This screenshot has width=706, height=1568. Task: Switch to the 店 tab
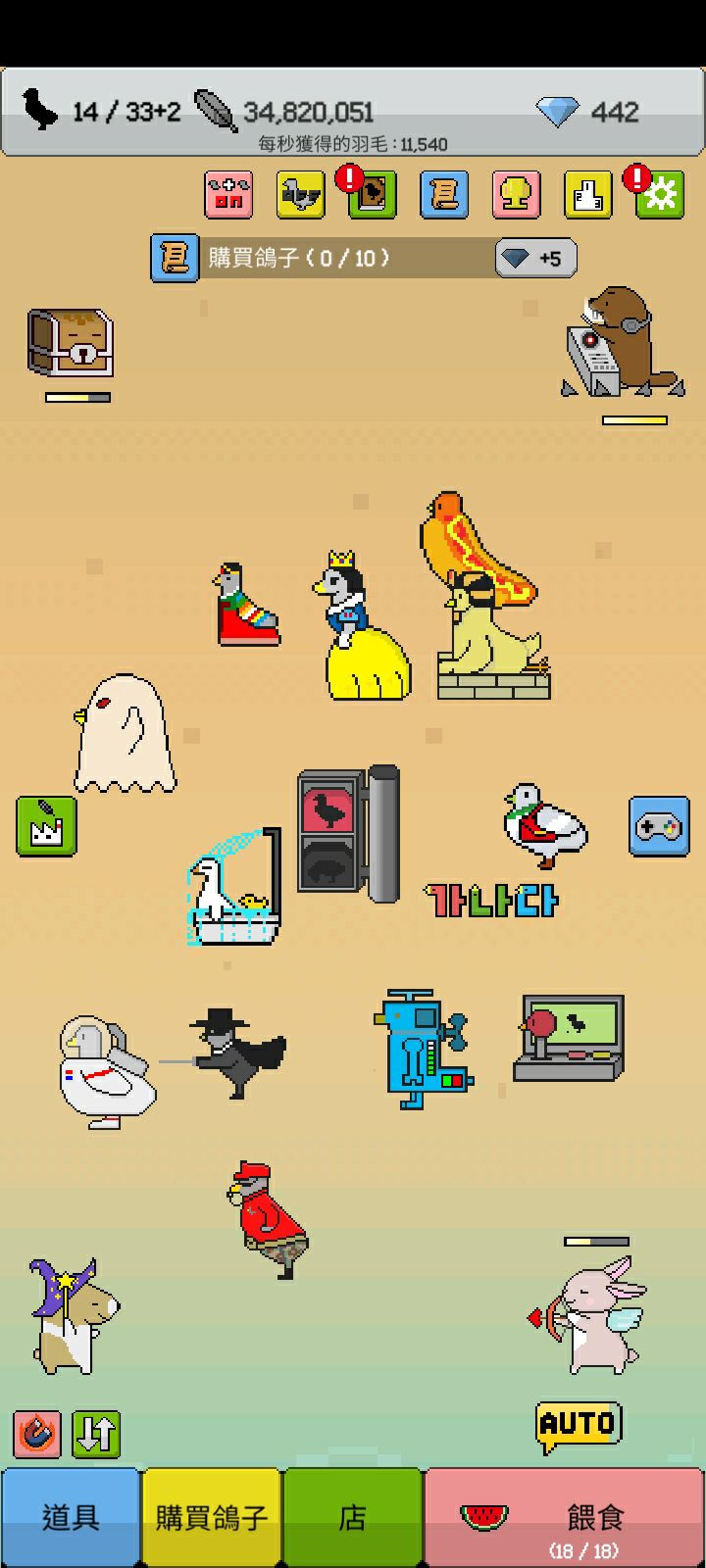click(353, 1517)
